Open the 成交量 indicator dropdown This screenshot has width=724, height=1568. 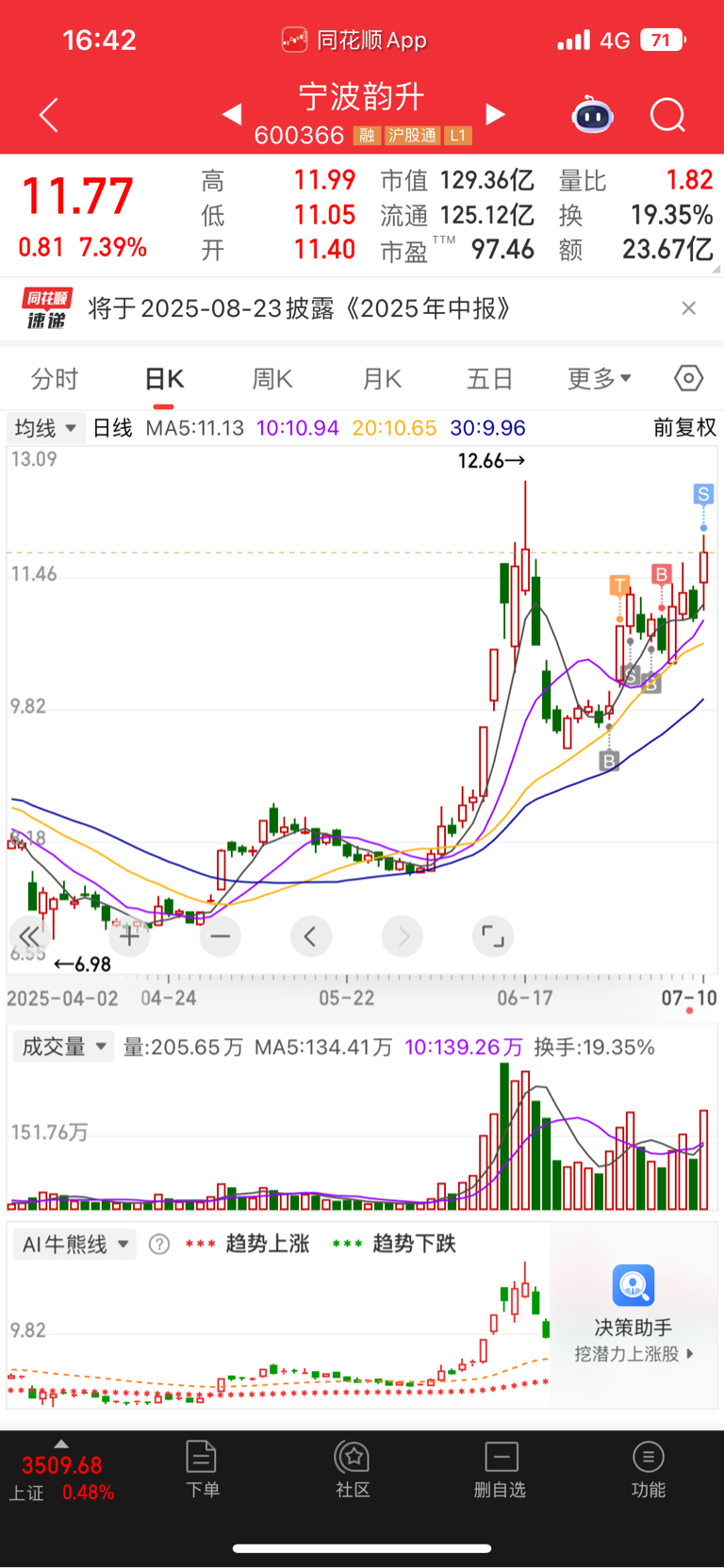coord(63,1047)
